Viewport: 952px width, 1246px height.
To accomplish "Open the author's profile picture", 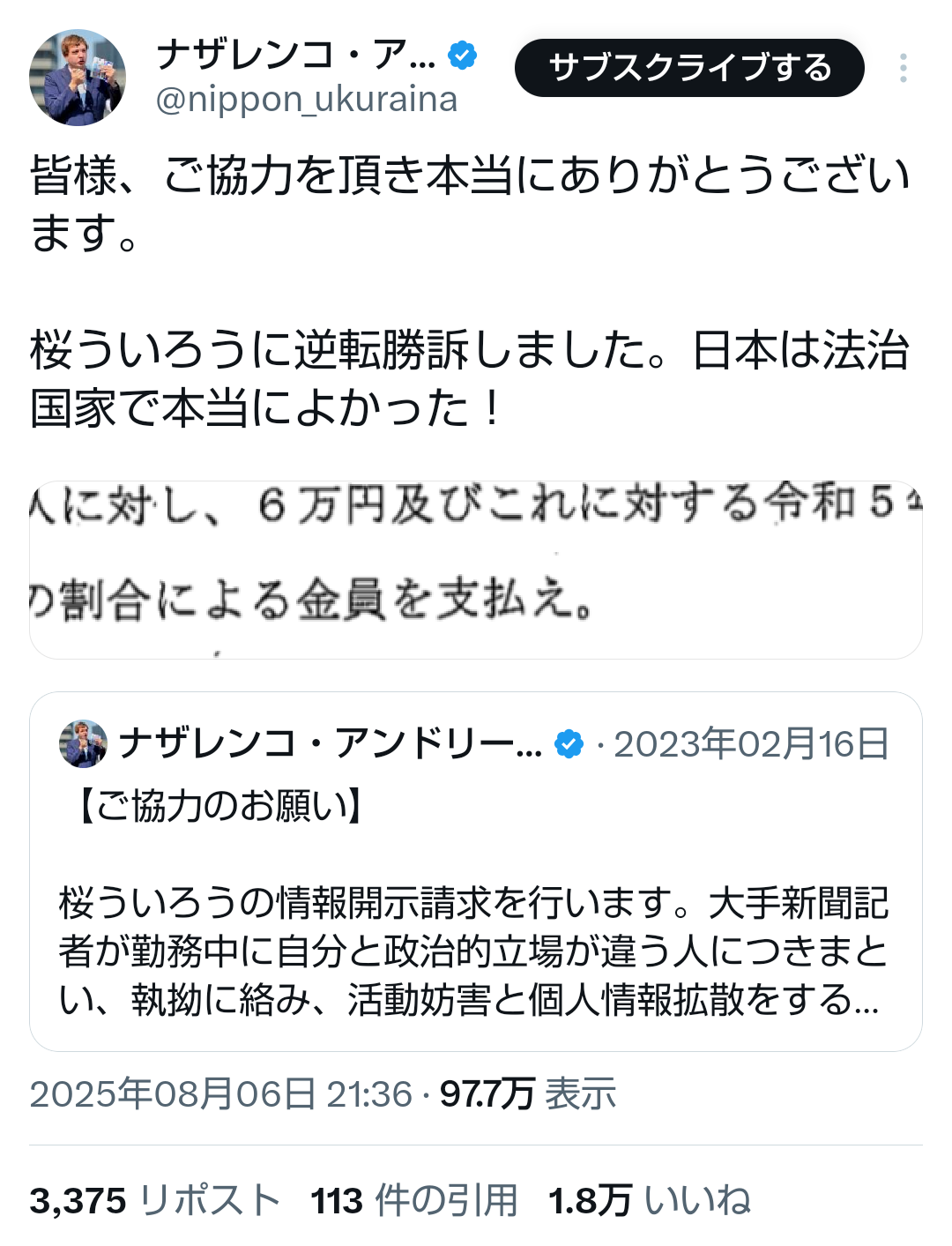I will pyautogui.click(x=78, y=78).
